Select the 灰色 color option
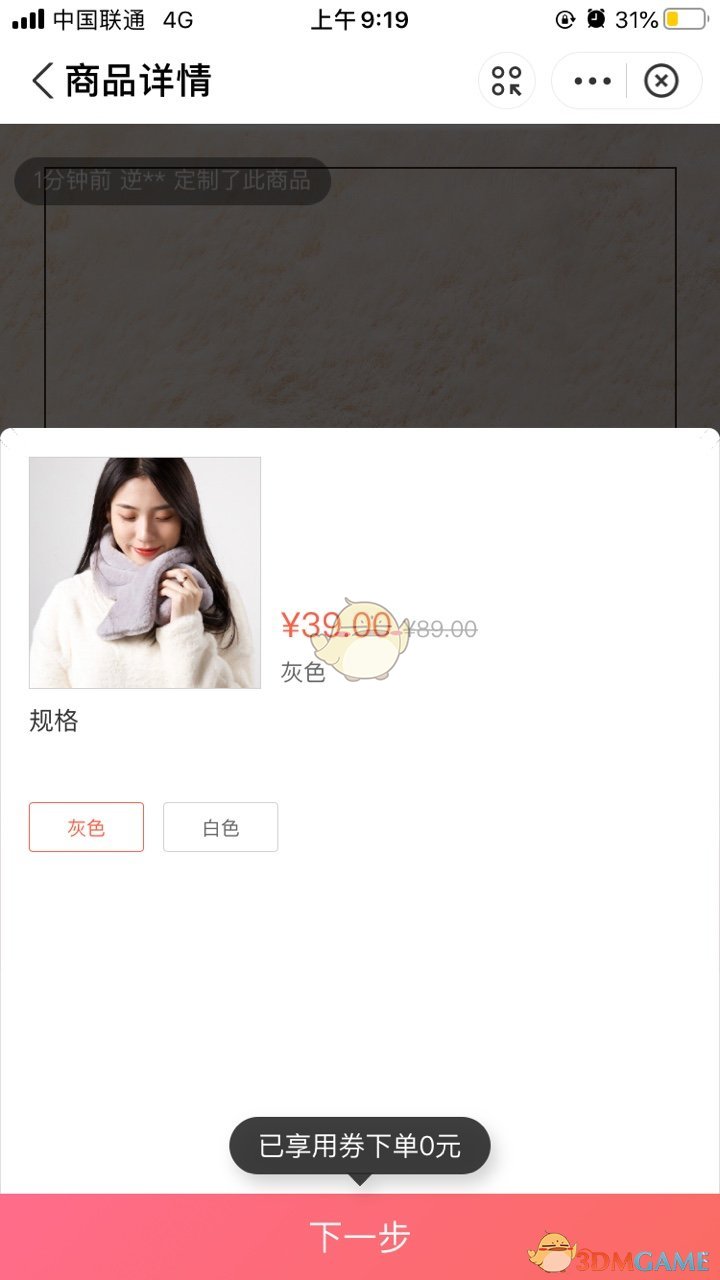 [86, 827]
